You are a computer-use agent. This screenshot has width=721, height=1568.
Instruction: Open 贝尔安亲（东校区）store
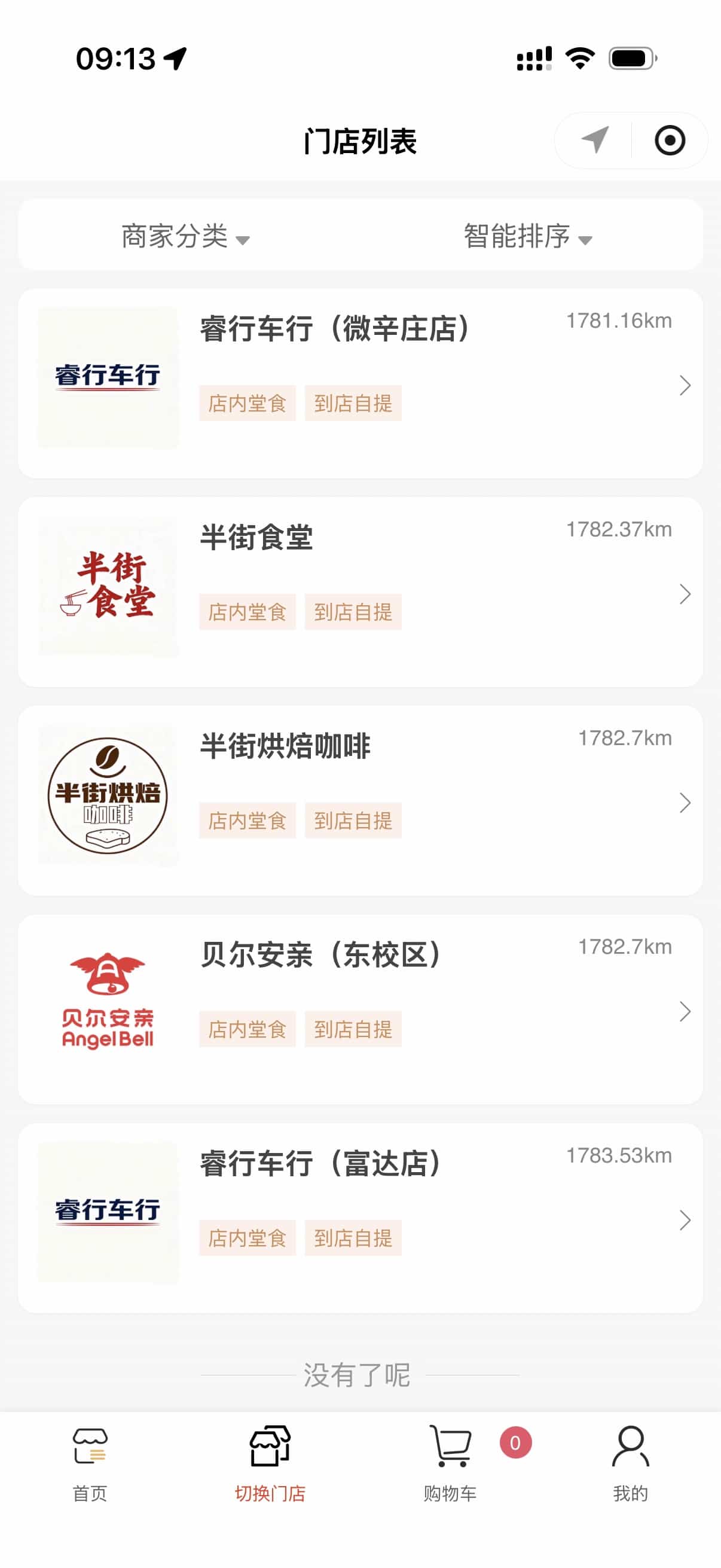(360, 1009)
